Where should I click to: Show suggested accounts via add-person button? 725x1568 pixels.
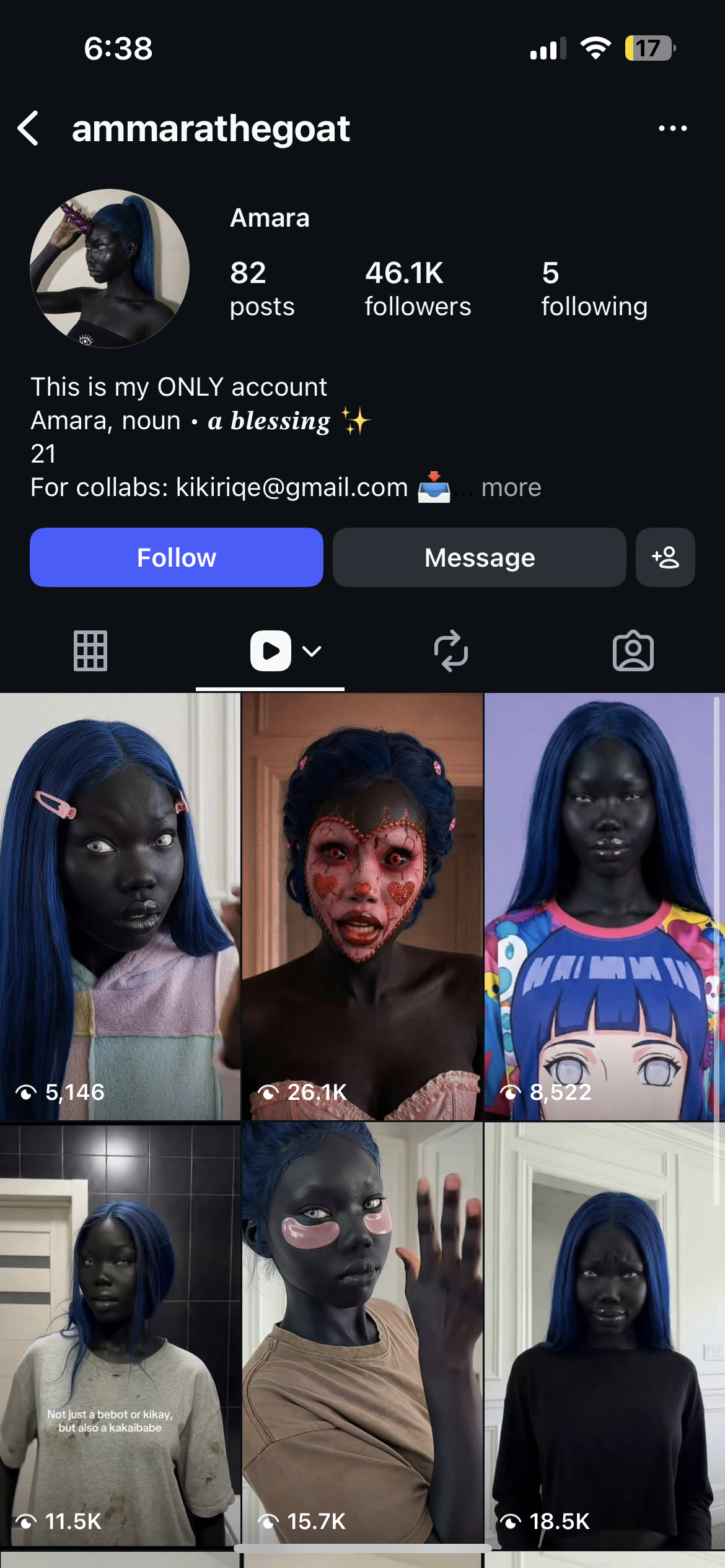click(665, 557)
